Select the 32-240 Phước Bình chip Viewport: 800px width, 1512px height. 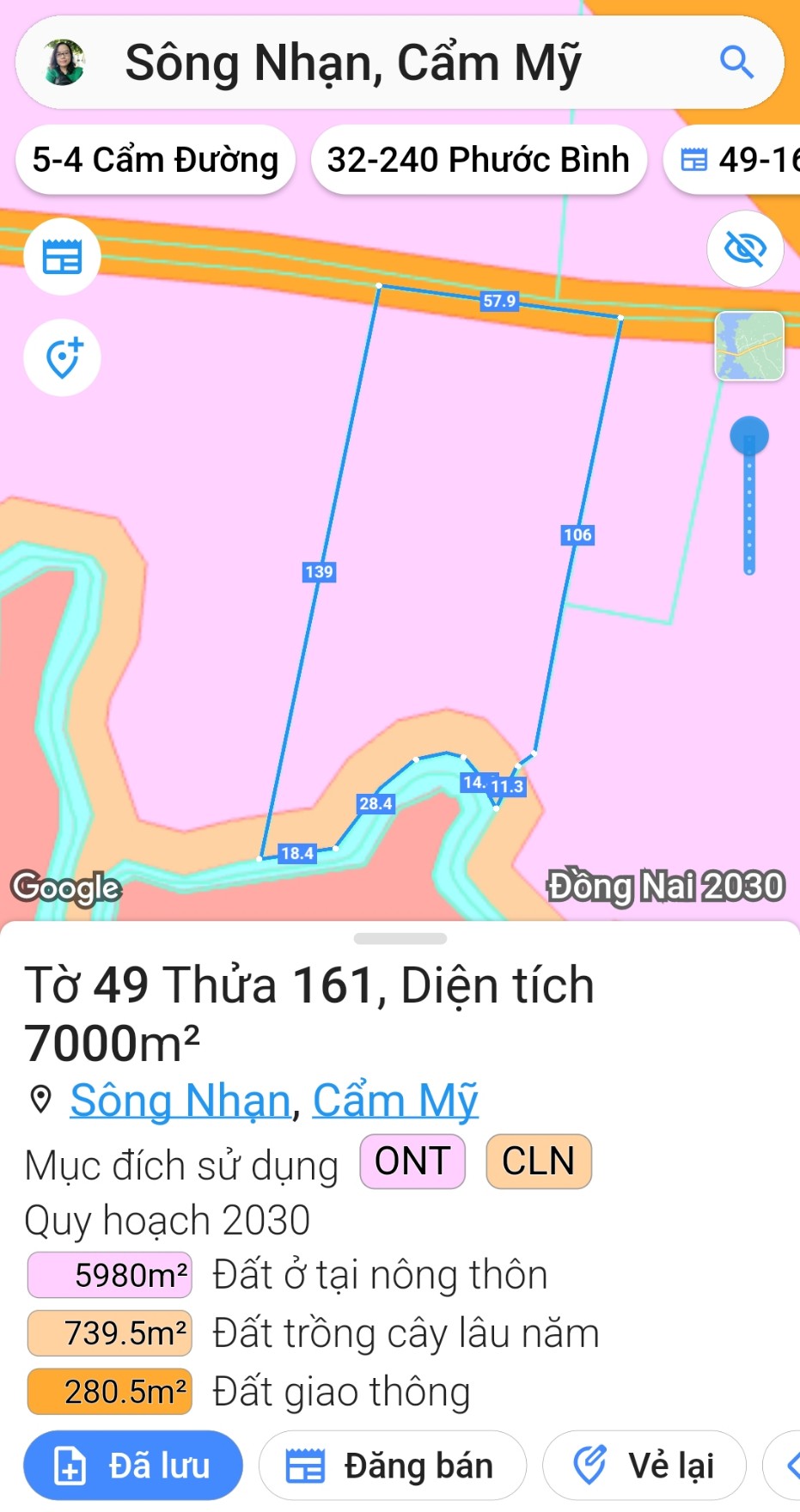479,160
